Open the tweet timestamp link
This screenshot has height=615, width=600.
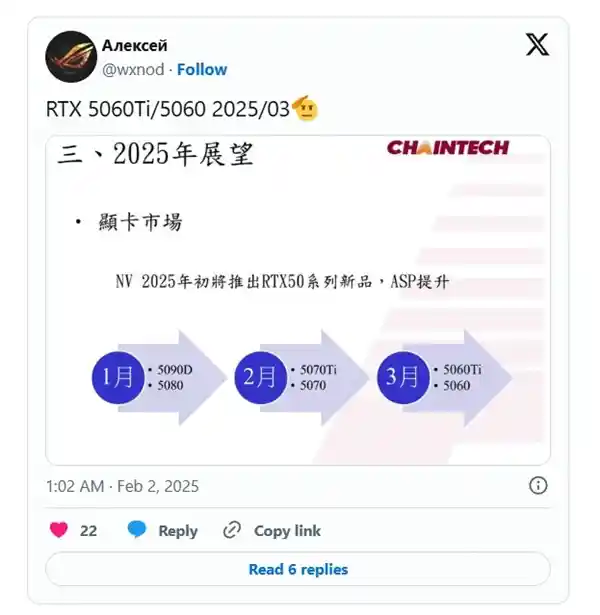coord(122,486)
